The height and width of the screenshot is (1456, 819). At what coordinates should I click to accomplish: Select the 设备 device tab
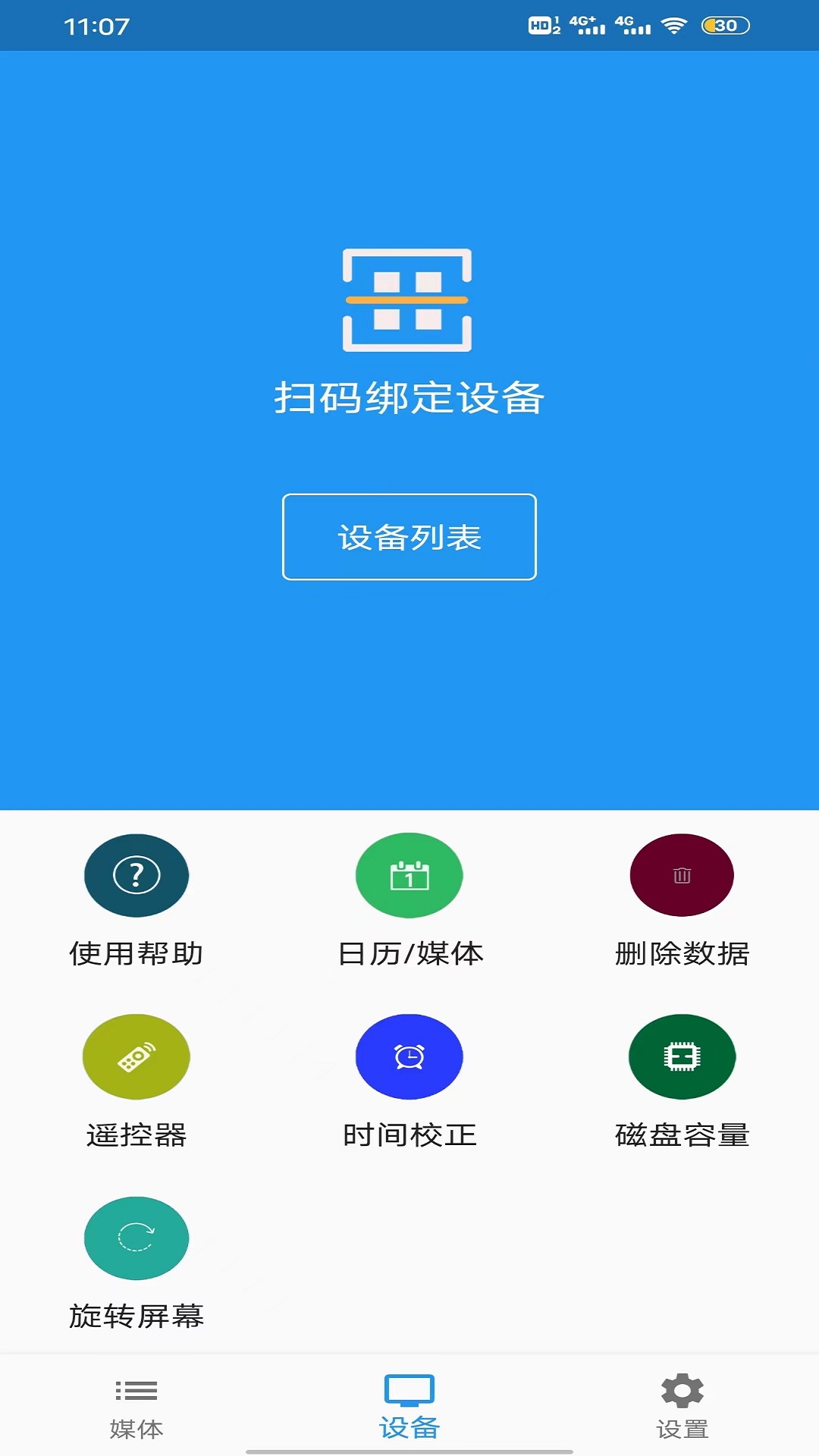point(409,1408)
